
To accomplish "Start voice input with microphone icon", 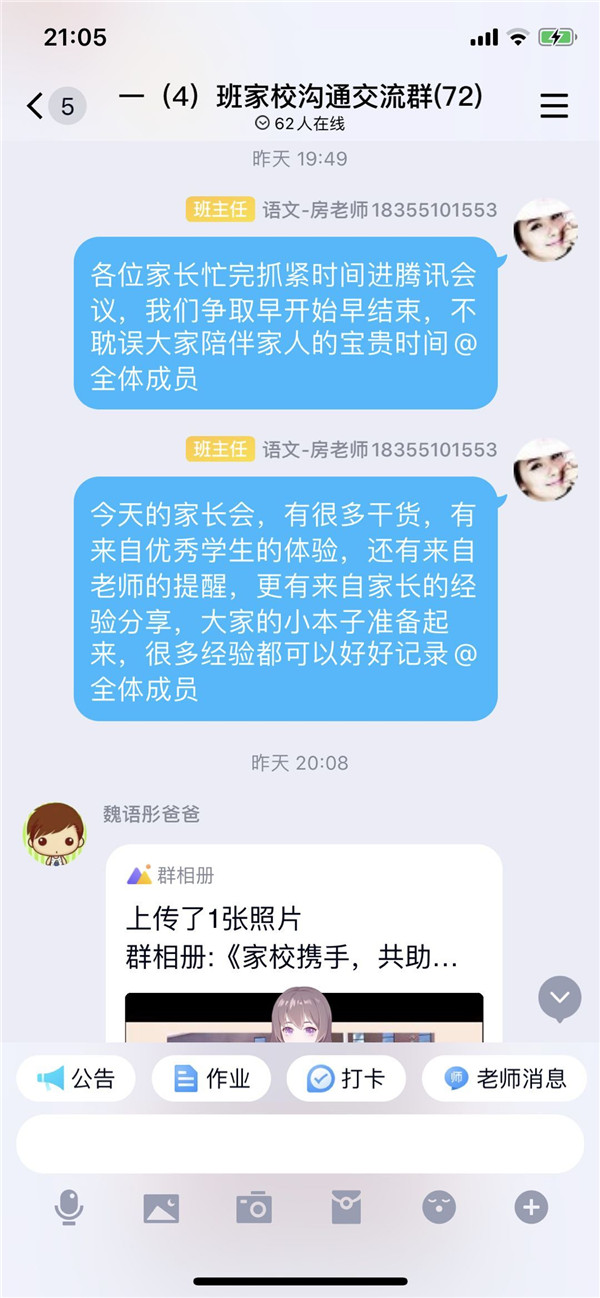I will (x=68, y=1208).
